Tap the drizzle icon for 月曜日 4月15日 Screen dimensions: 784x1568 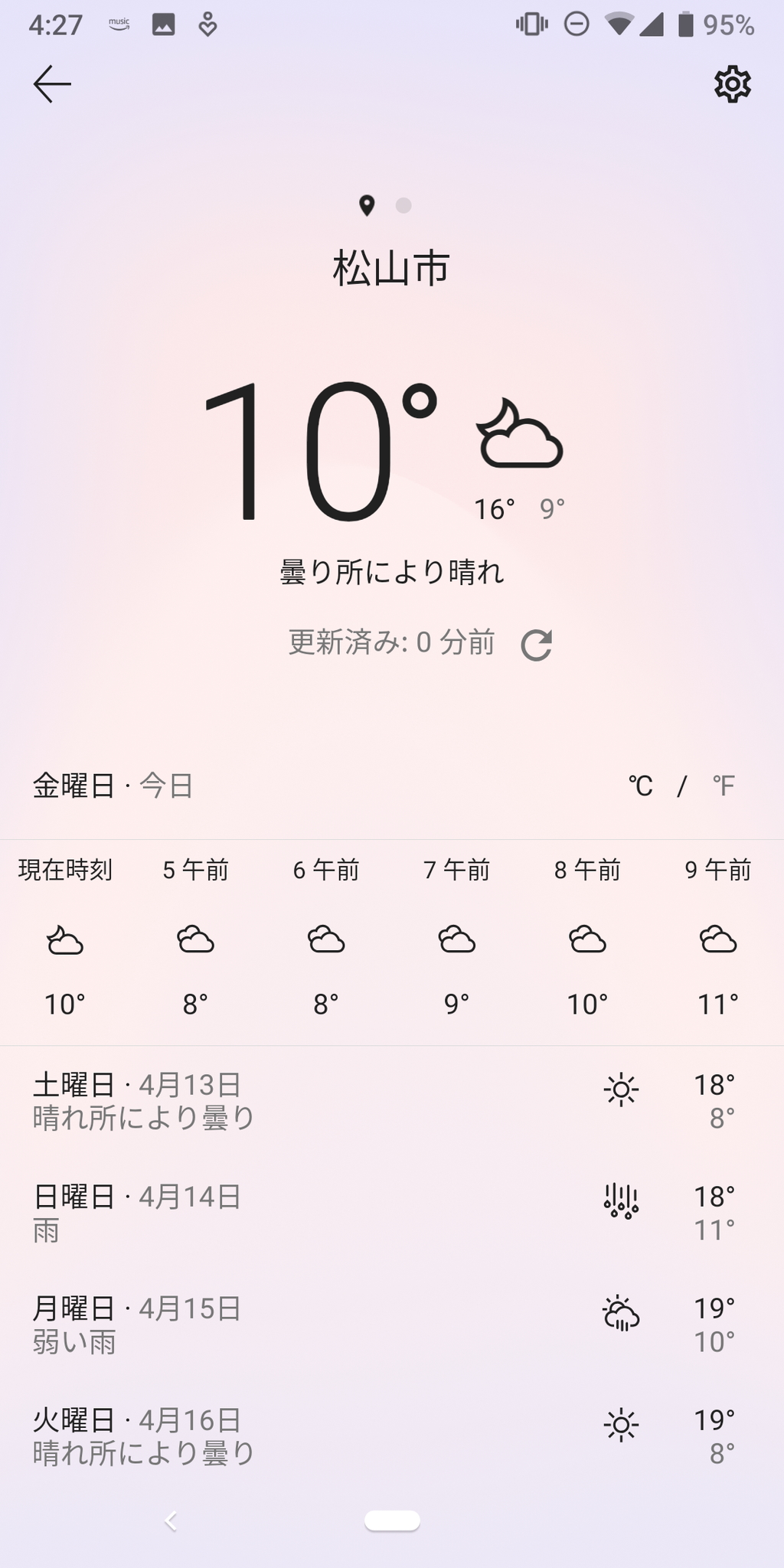point(622,1312)
